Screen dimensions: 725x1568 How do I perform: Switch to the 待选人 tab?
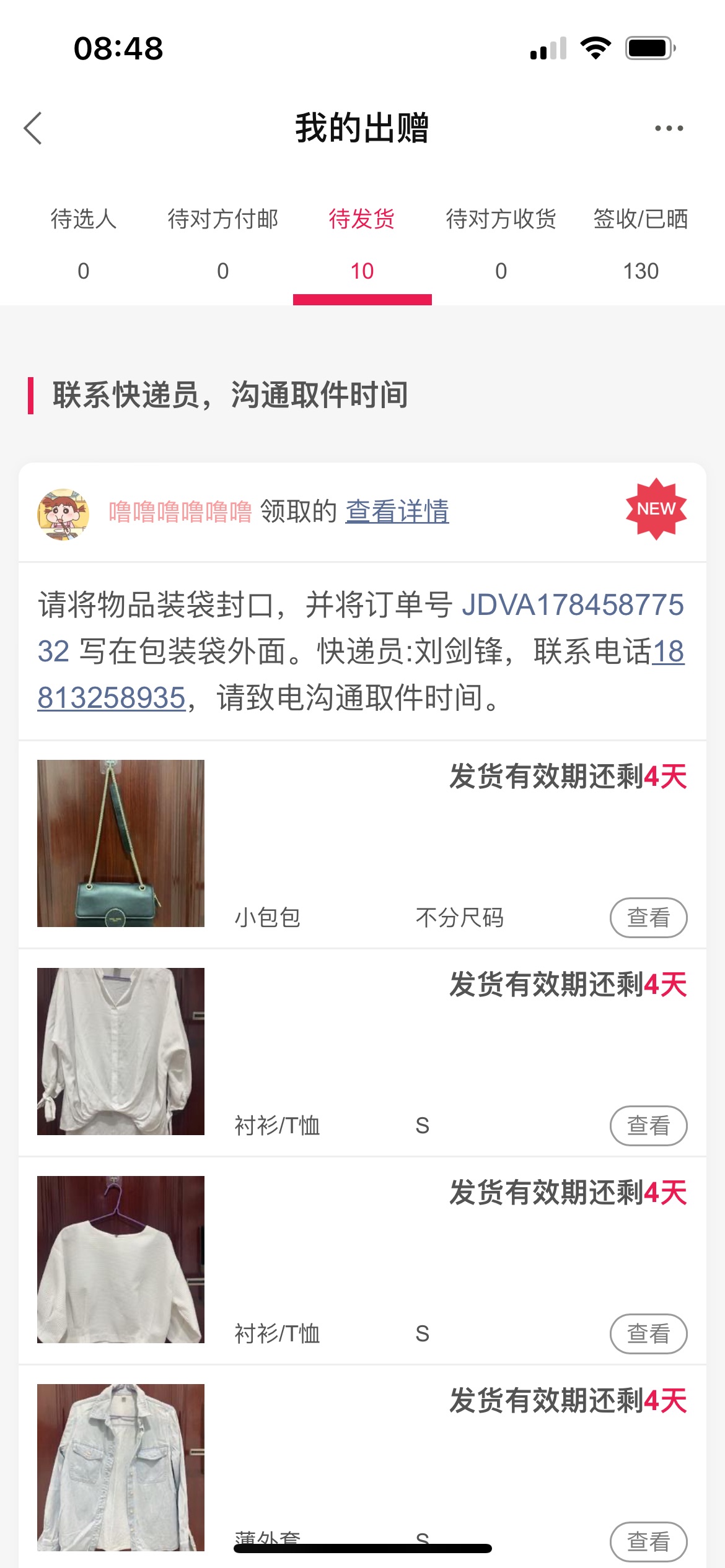(x=84, y=244)
